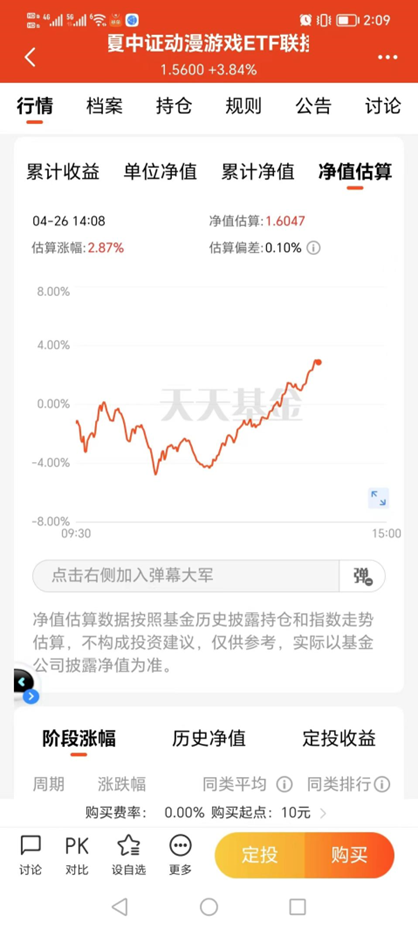This screenshot has height=929, width=418.
Task: Open the three-dot overflow menu
Action: (387, 57)
